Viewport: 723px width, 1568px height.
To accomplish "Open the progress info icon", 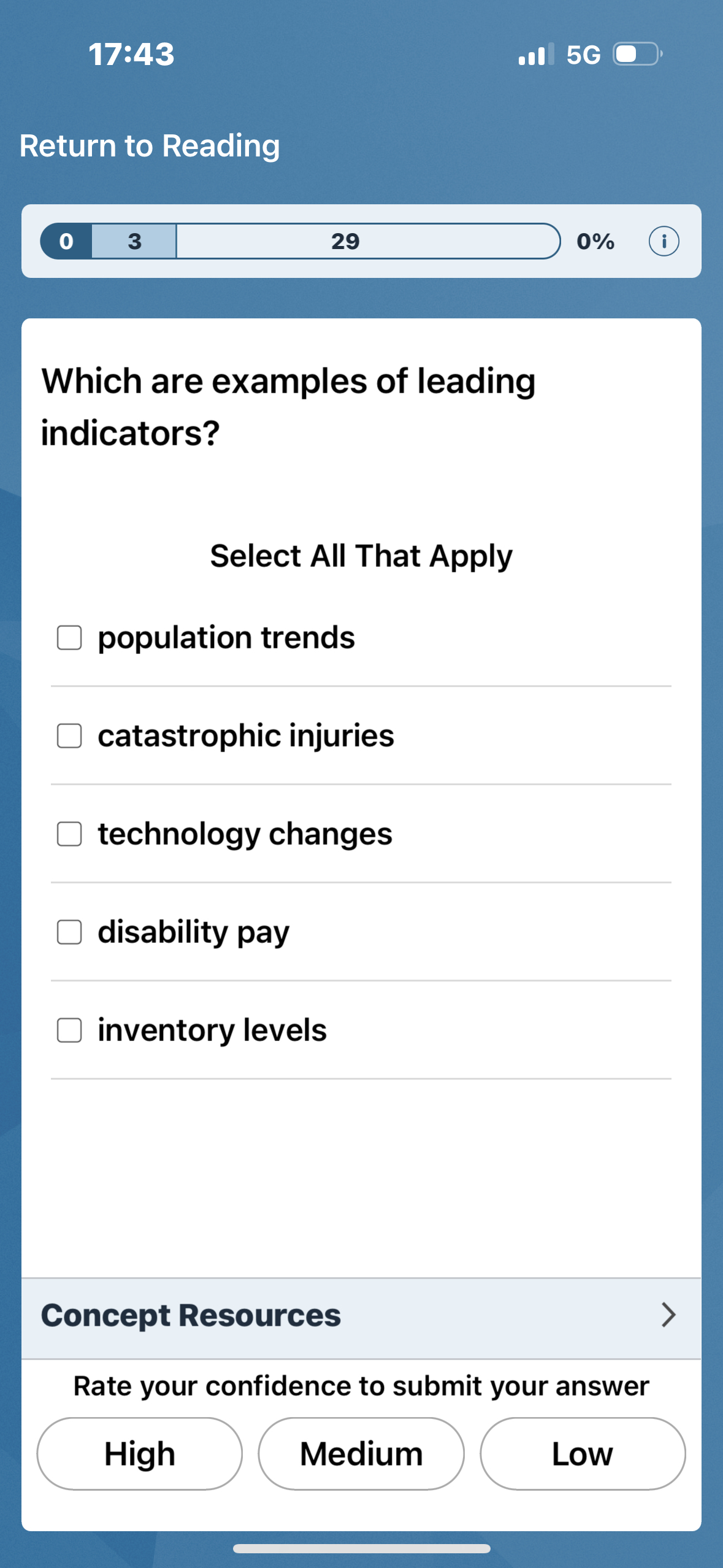I will click(664, 241).
